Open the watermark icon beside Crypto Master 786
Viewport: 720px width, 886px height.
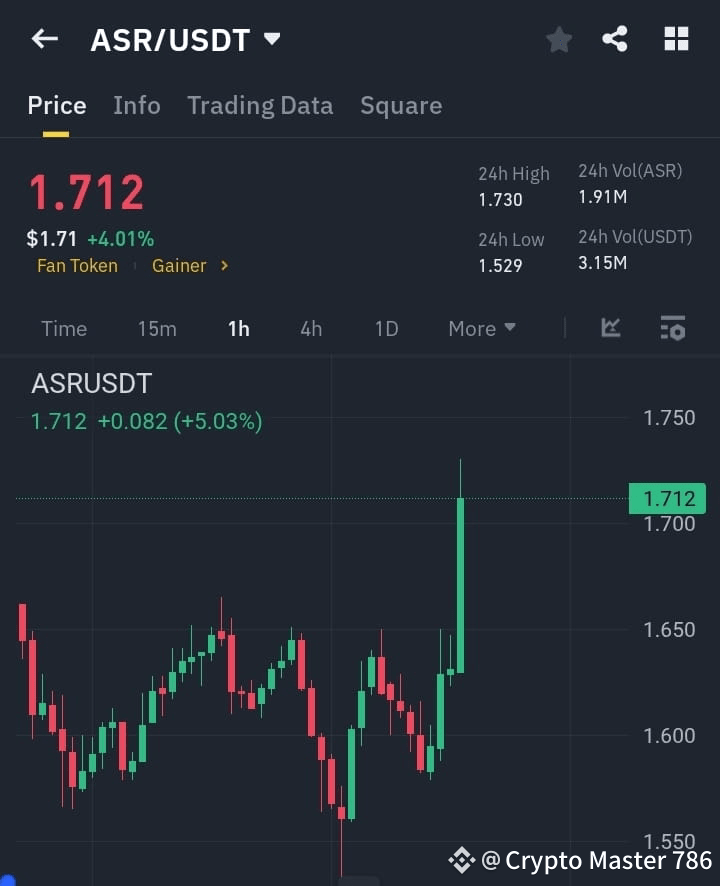point(461,860)
